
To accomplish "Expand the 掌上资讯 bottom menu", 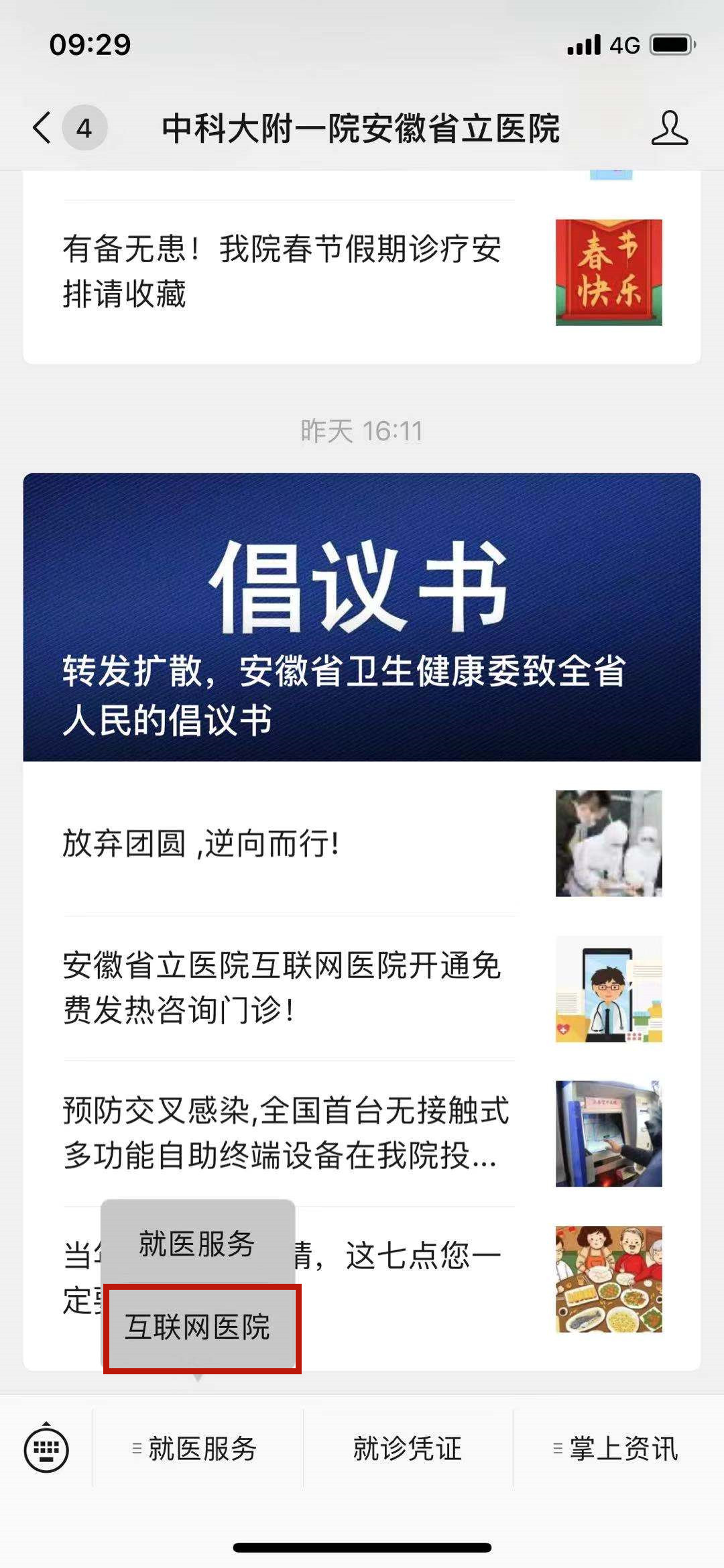I will 618,1449.
